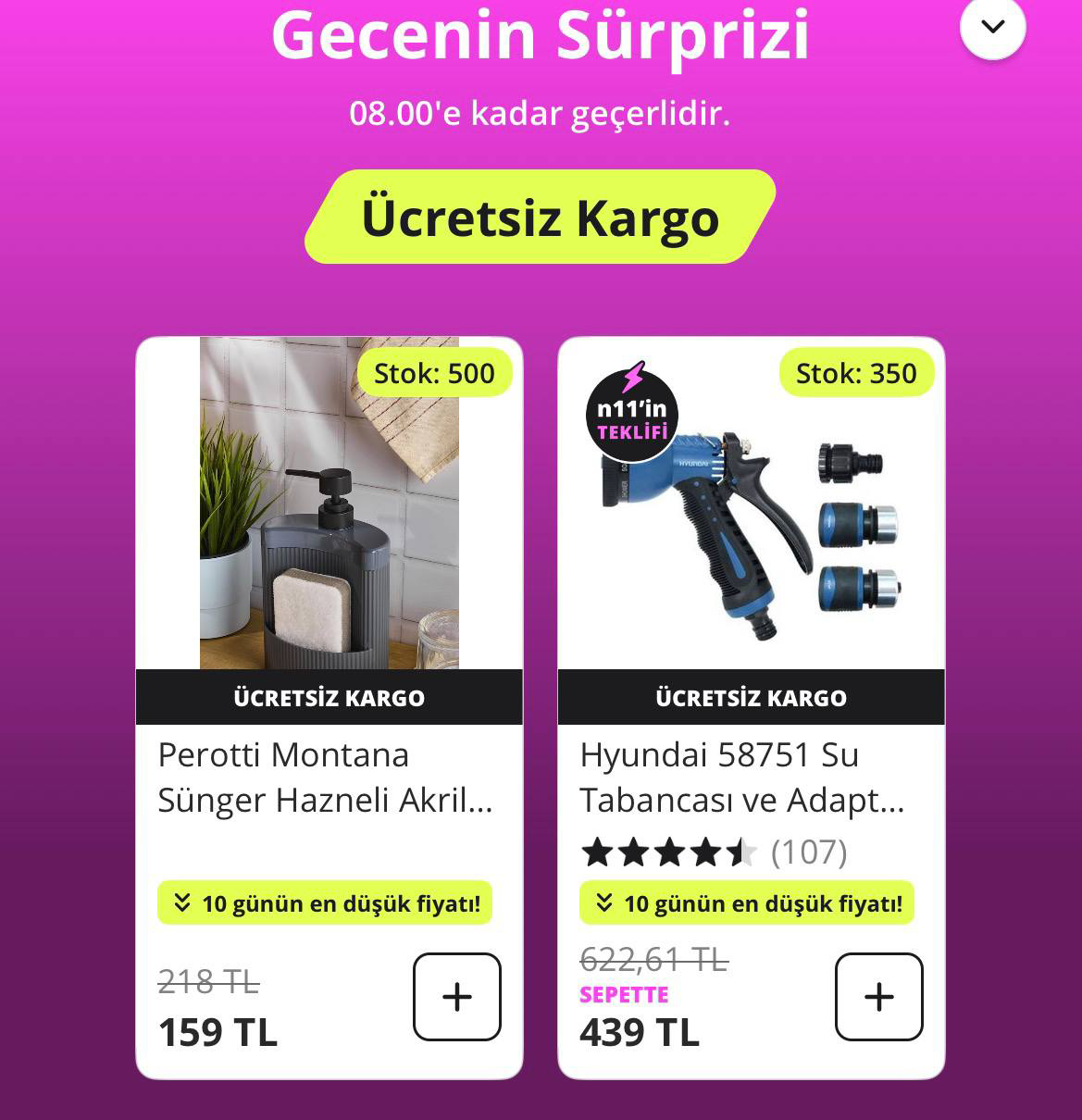
Task: Add the 159 TL Perotti Montana to cart
Action: 456,997
